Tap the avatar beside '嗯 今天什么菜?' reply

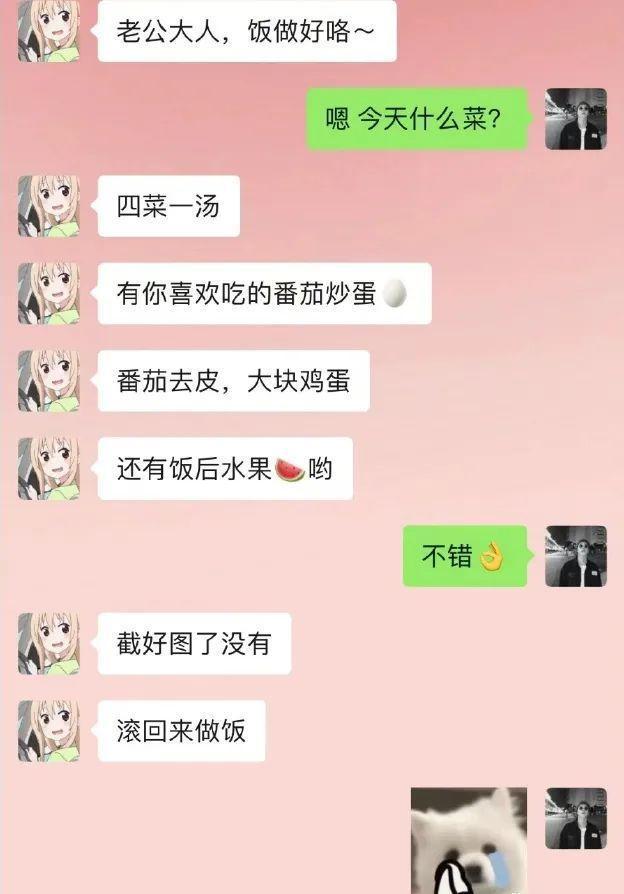click(575, 119)
